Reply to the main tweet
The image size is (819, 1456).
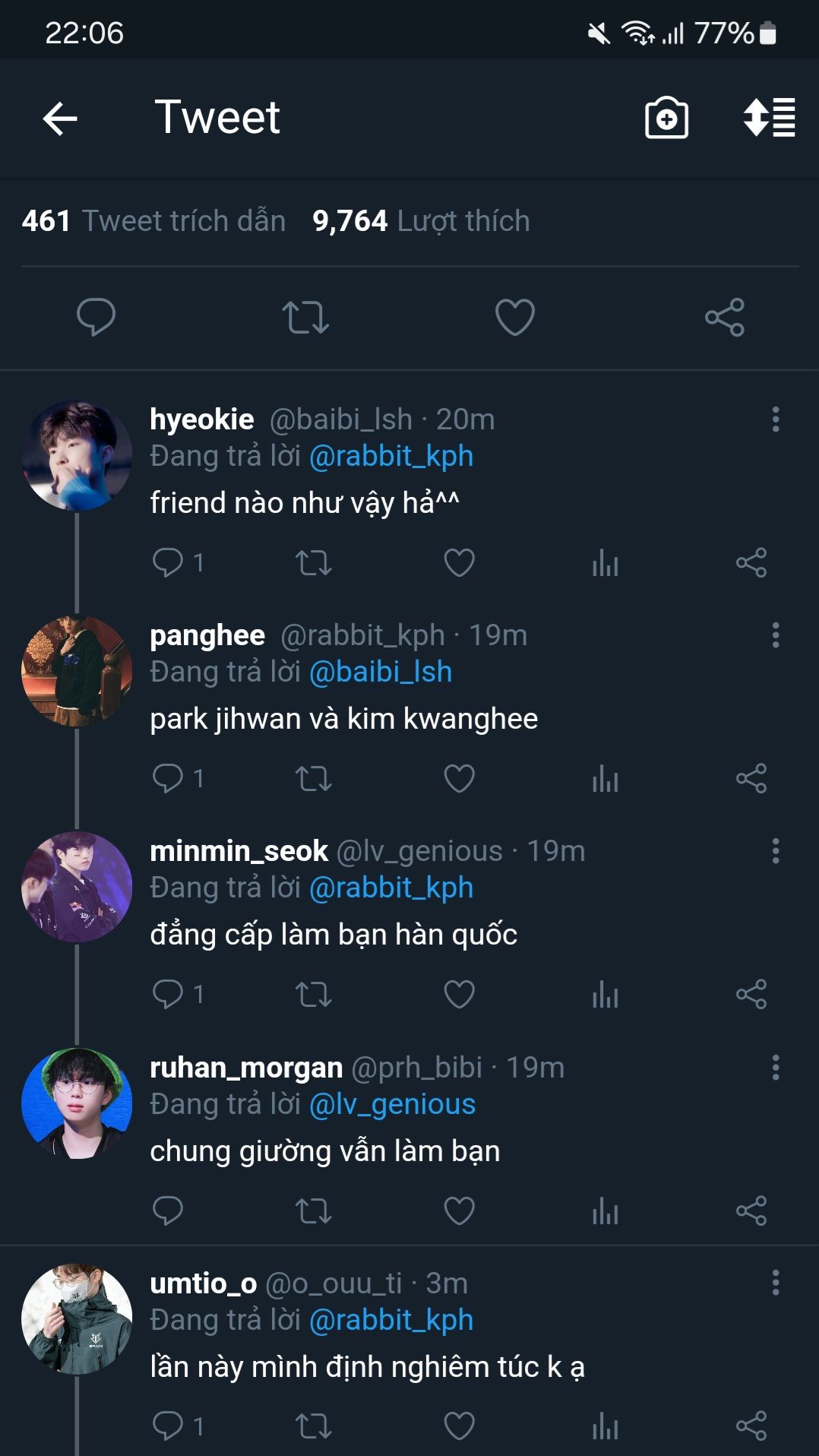pyautogui.click(x=96, y=317)
